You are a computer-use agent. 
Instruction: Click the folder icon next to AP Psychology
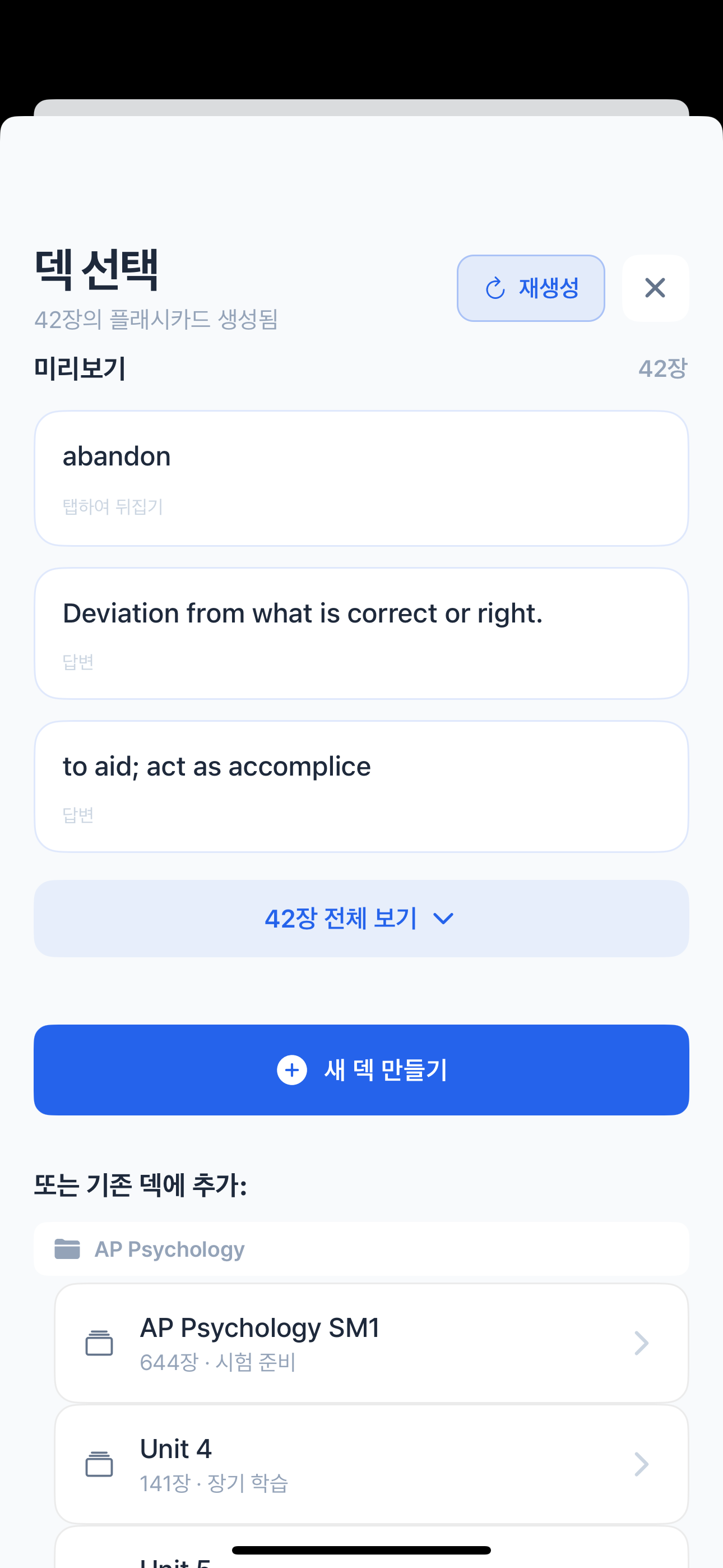67,1248
